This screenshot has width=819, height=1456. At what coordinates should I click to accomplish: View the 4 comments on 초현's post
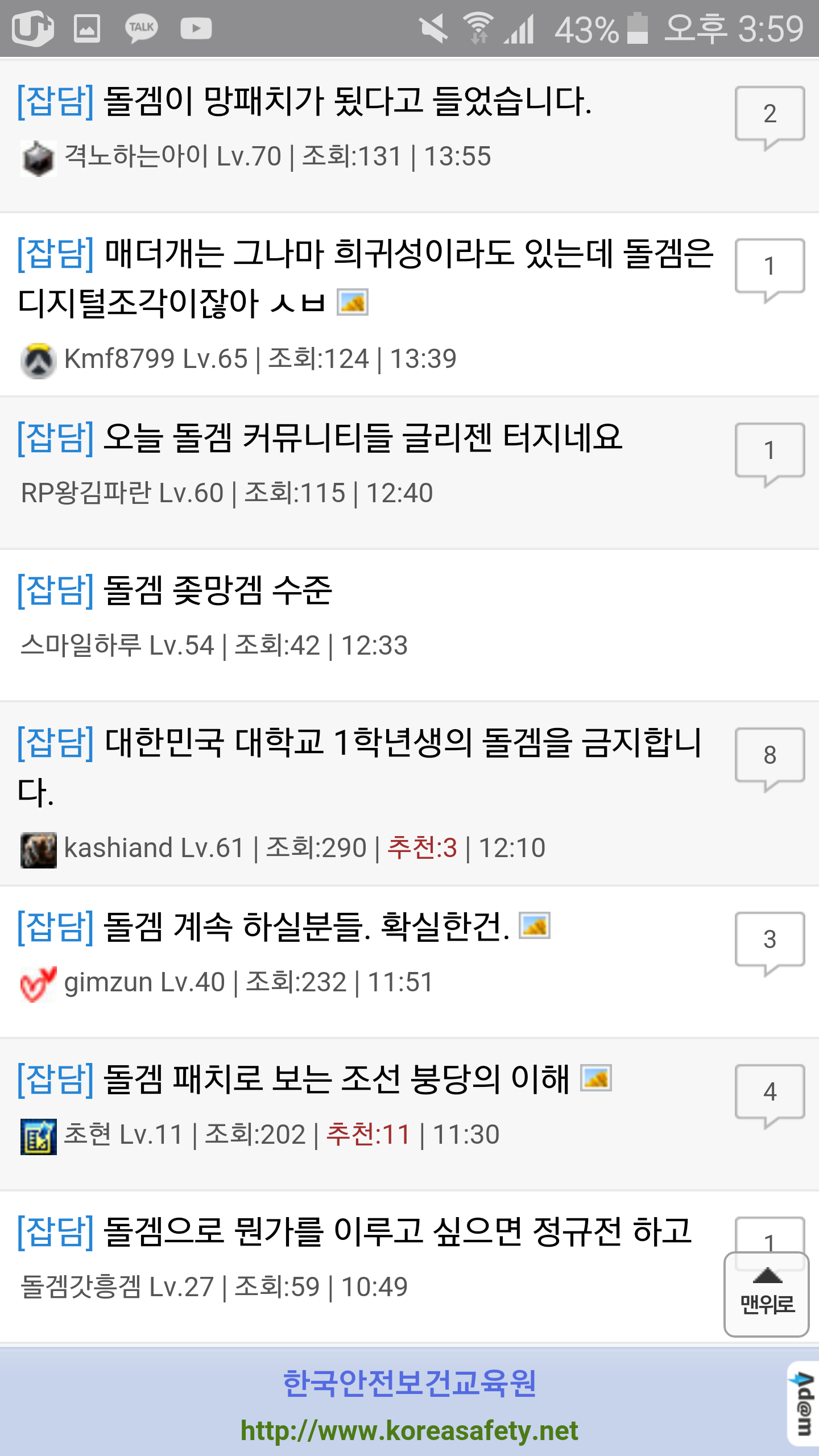(x=770, y=1096)
